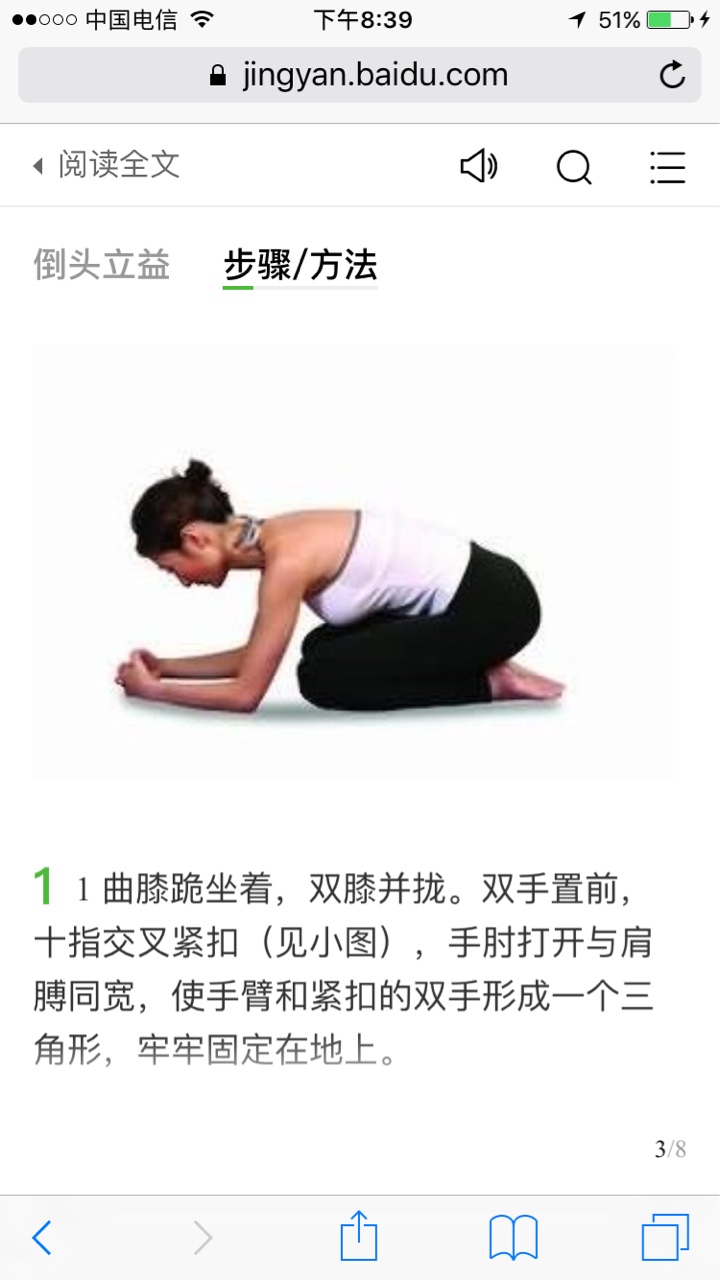Image resolution: width=720 pixels, height=1280 pixels.
Task: Share this page
Action: (359, 1236)
